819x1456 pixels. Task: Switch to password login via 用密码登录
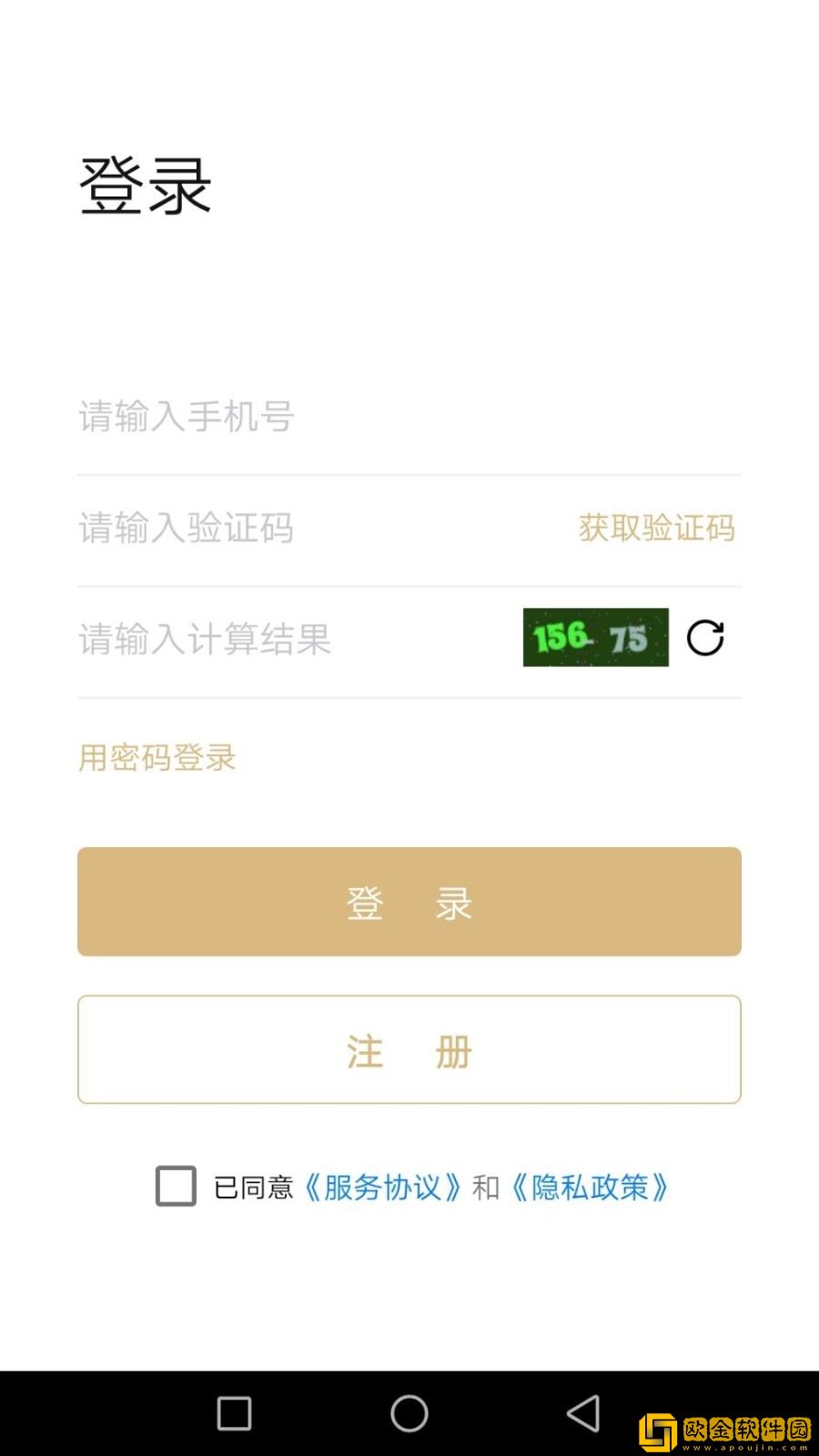click(156, 757)
